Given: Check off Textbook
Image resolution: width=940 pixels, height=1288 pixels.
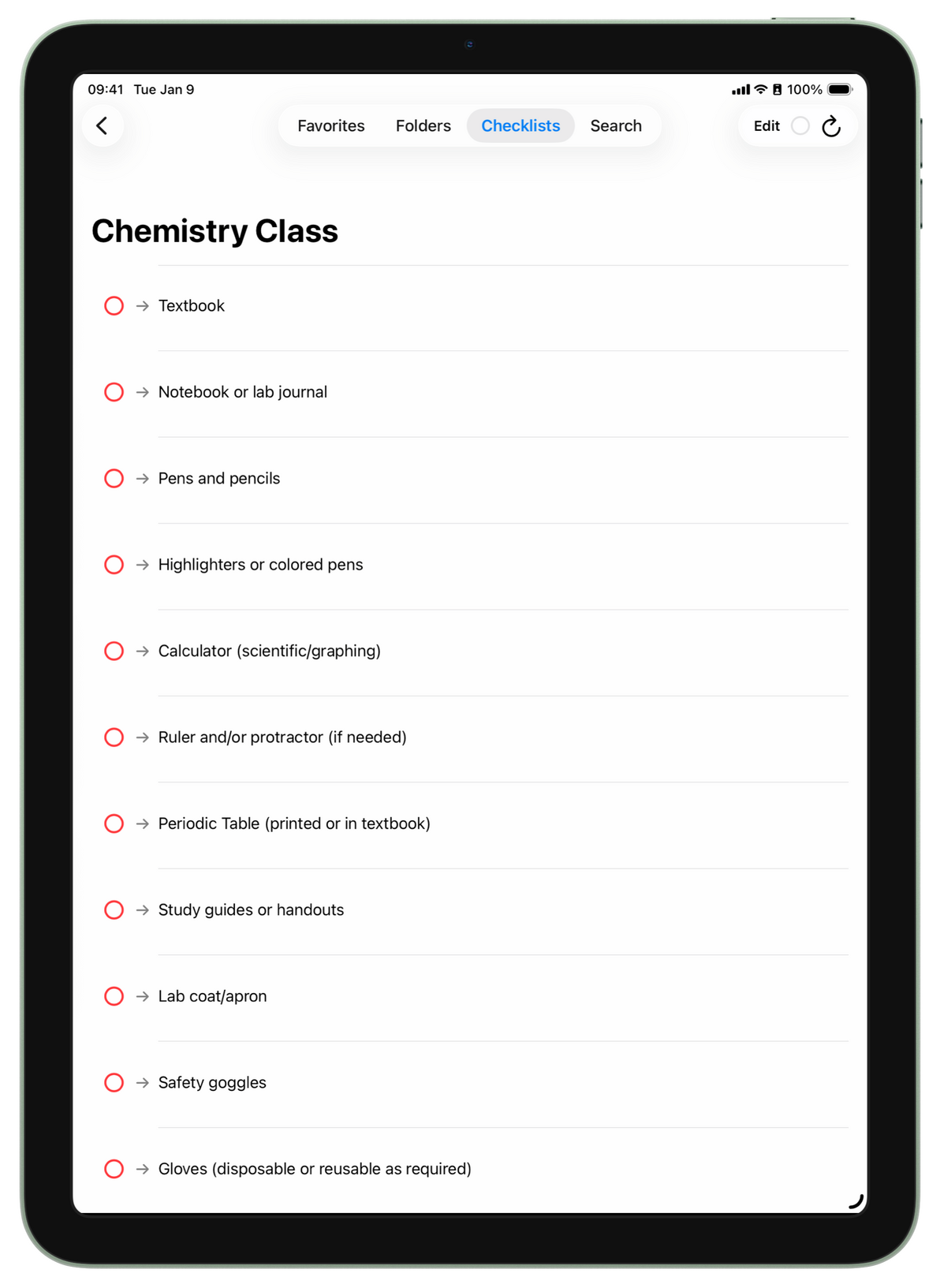Looking at the screenshot, I should coord(114,306).
